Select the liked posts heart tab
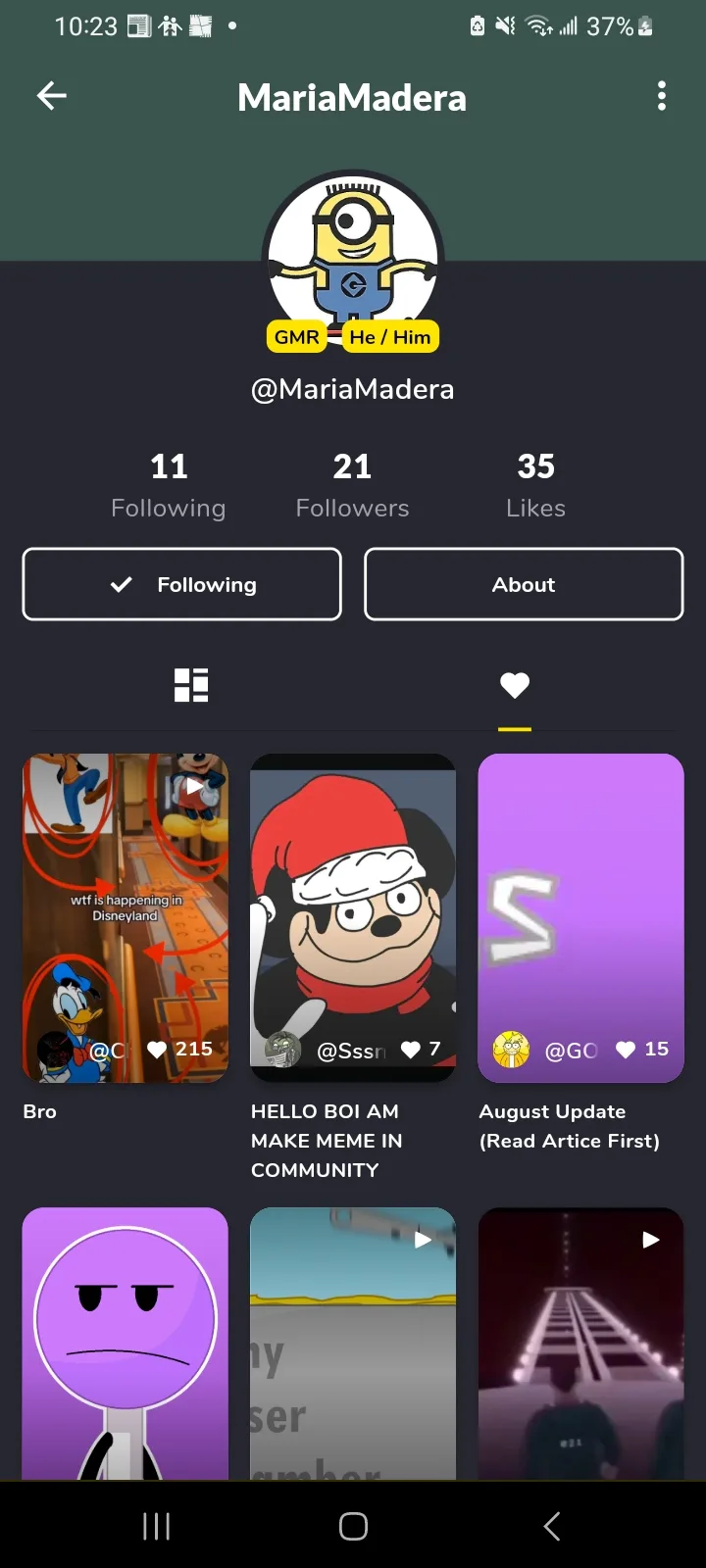Image resolution: width=706 pixels, height=1568 pixels. point(515,685)
